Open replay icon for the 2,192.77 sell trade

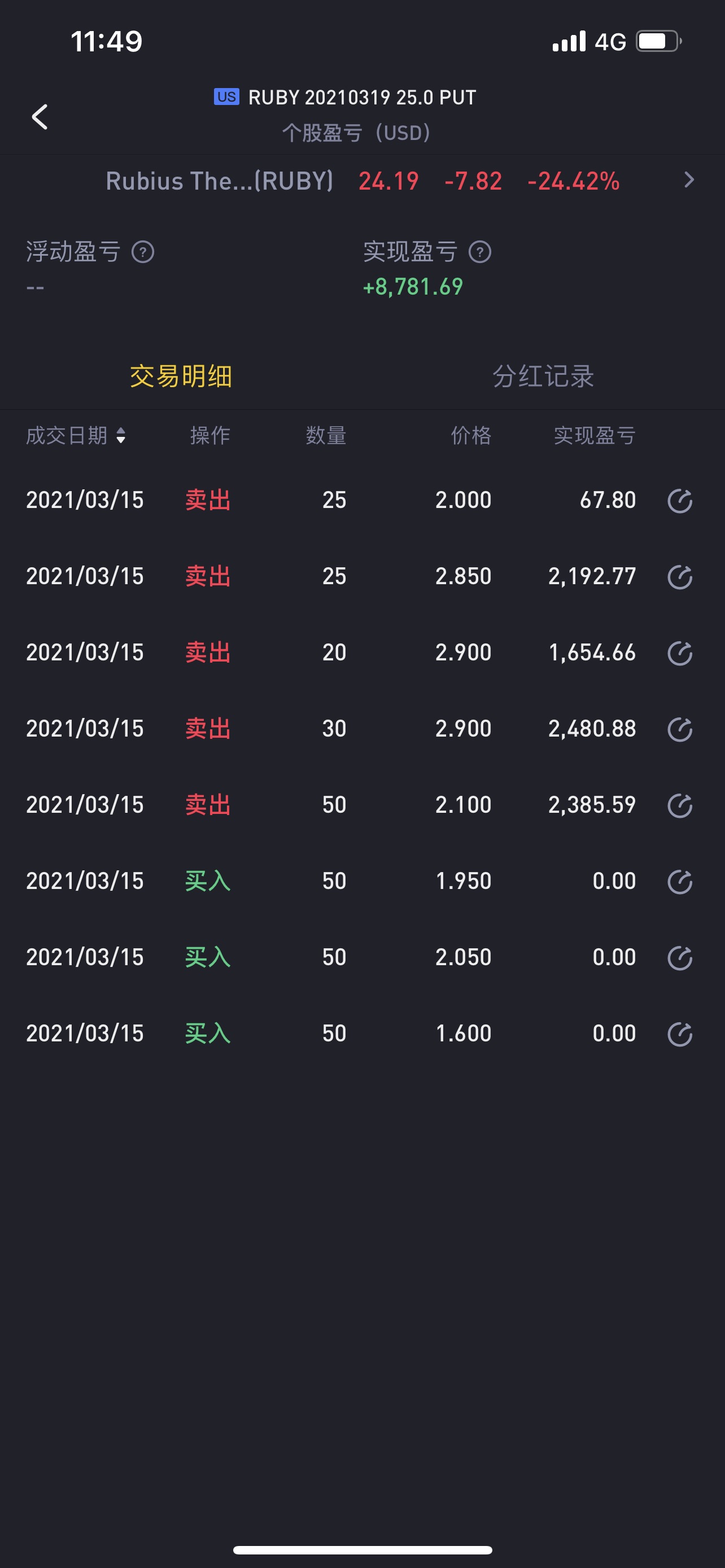680,577
